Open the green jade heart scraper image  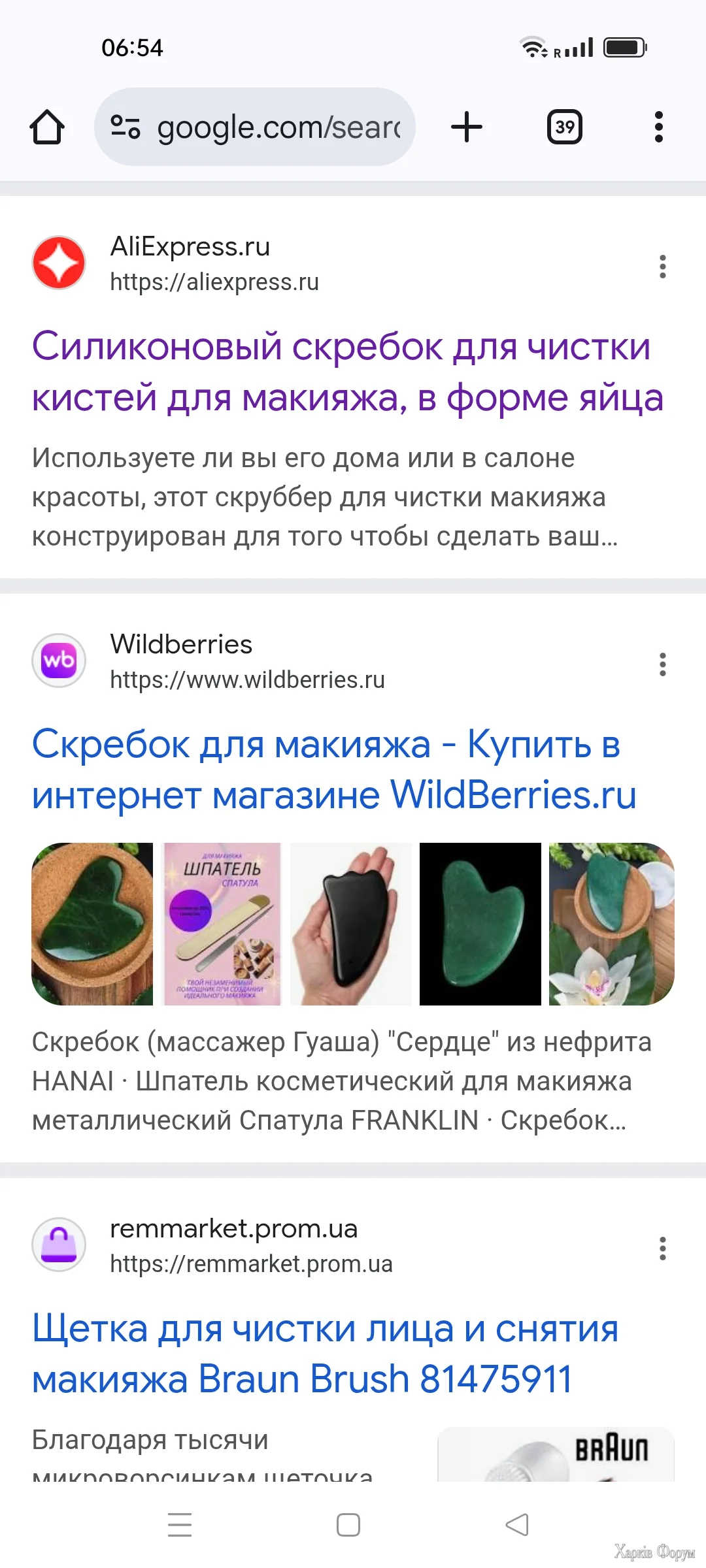[92, 924]
